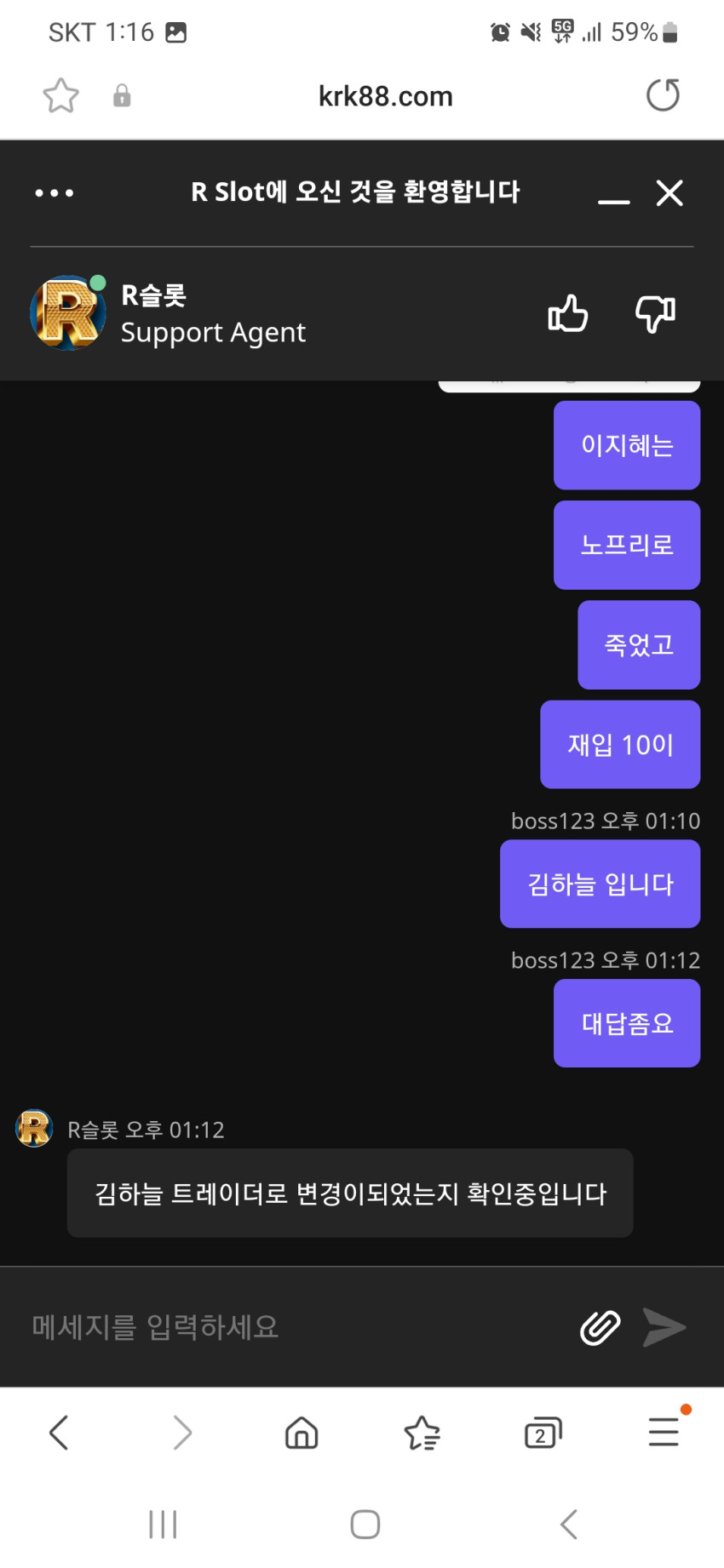Rate the support agent with thumbs down
The height and width of the screenshot is (1568, 724).
(655, 313)
